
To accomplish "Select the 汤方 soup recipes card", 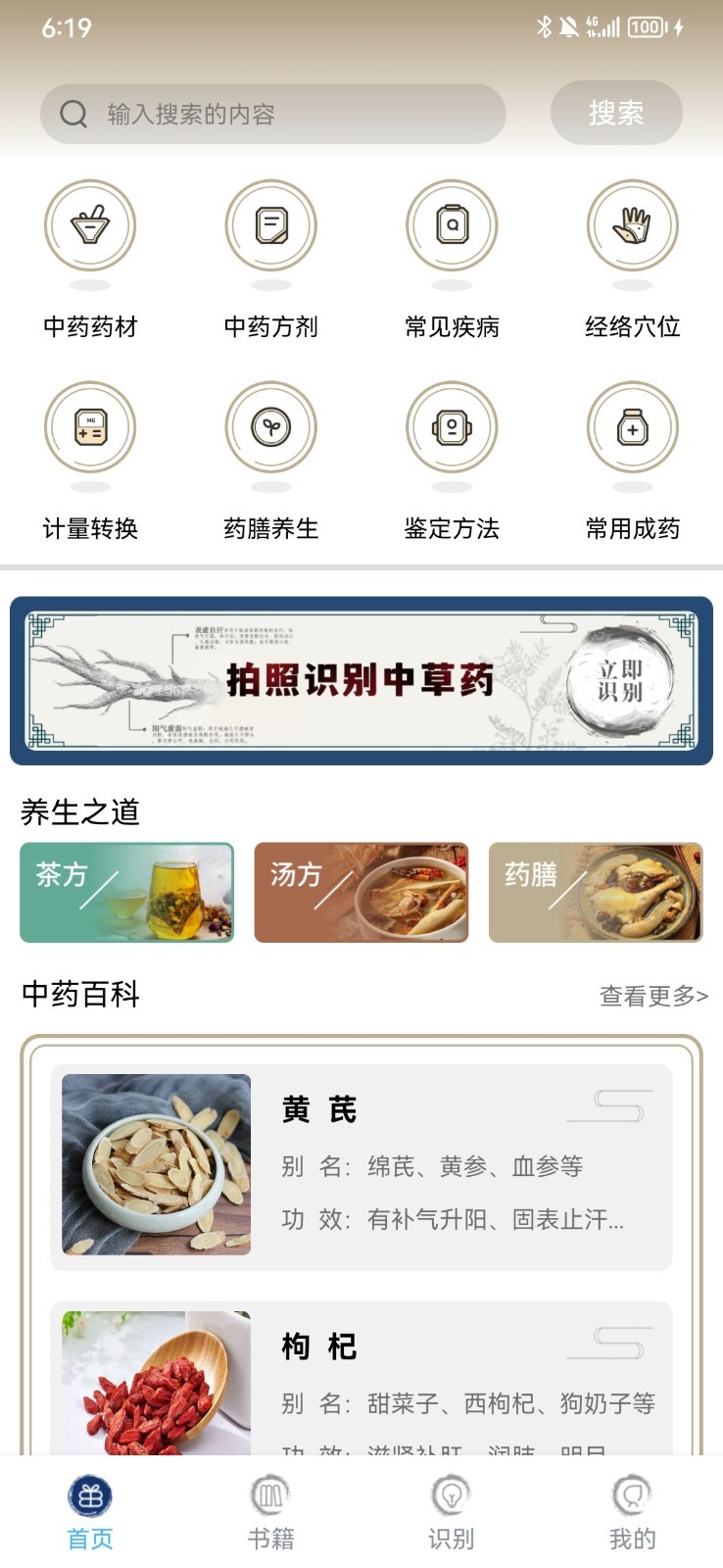I will point(361,893).
